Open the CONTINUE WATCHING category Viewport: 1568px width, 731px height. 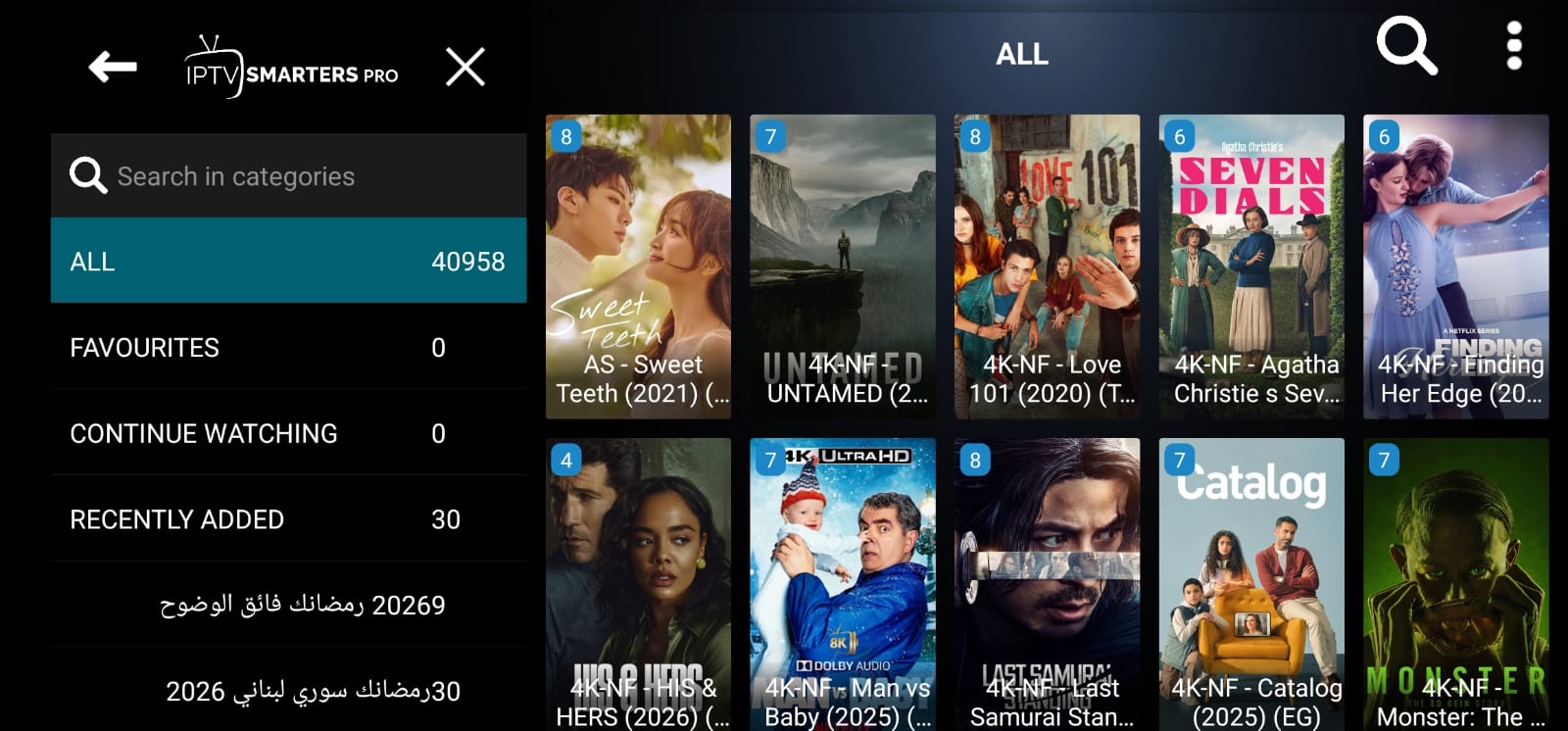pyautogui.click(x=288, y=433)
